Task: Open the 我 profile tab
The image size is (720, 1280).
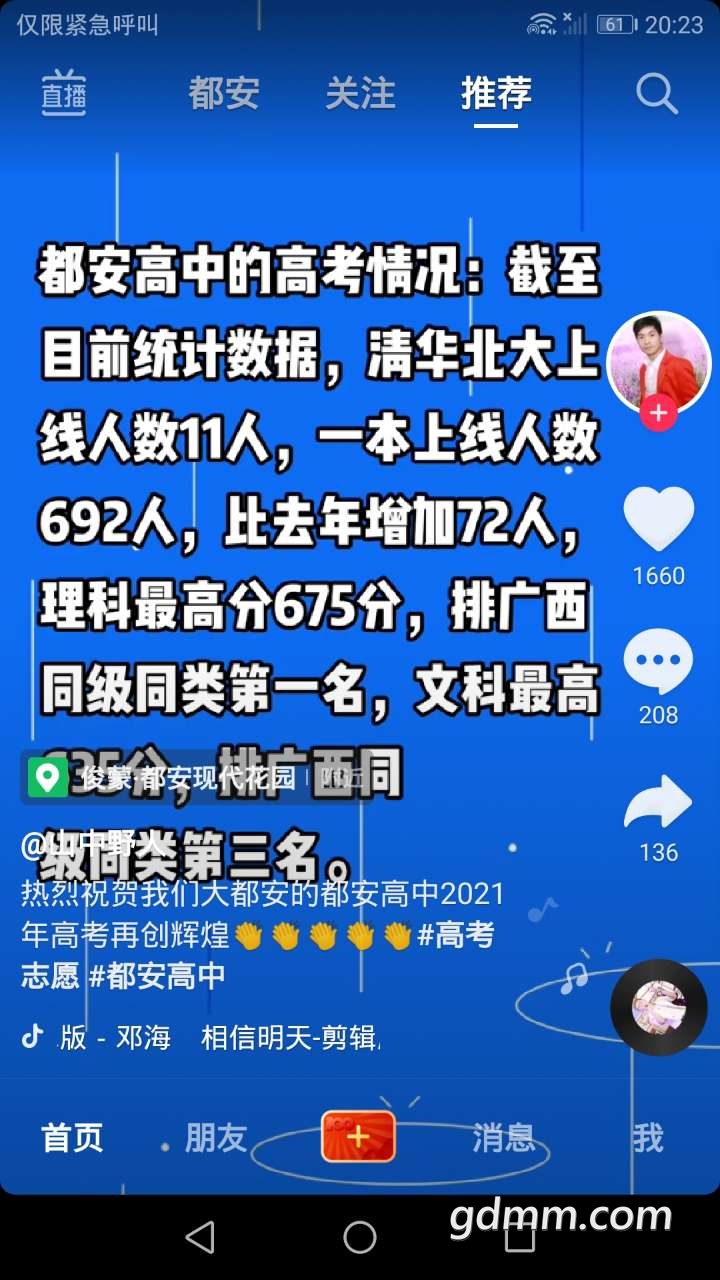Action: pos(647,1137)
